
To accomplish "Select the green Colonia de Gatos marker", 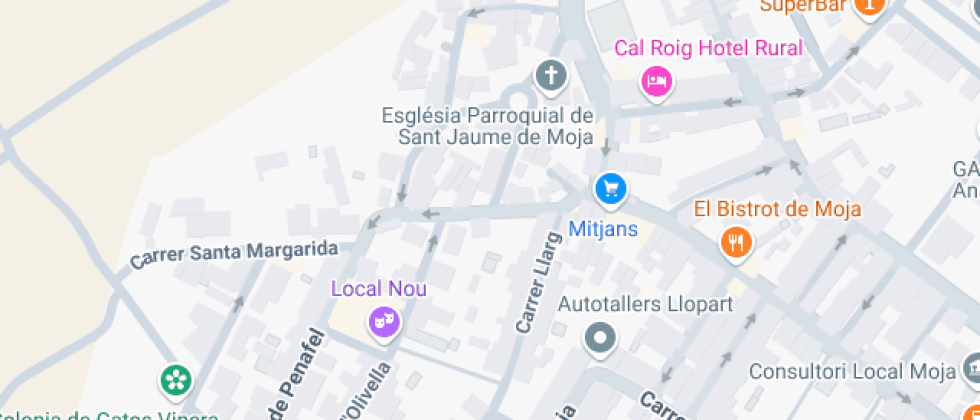I will pos(177,379).
